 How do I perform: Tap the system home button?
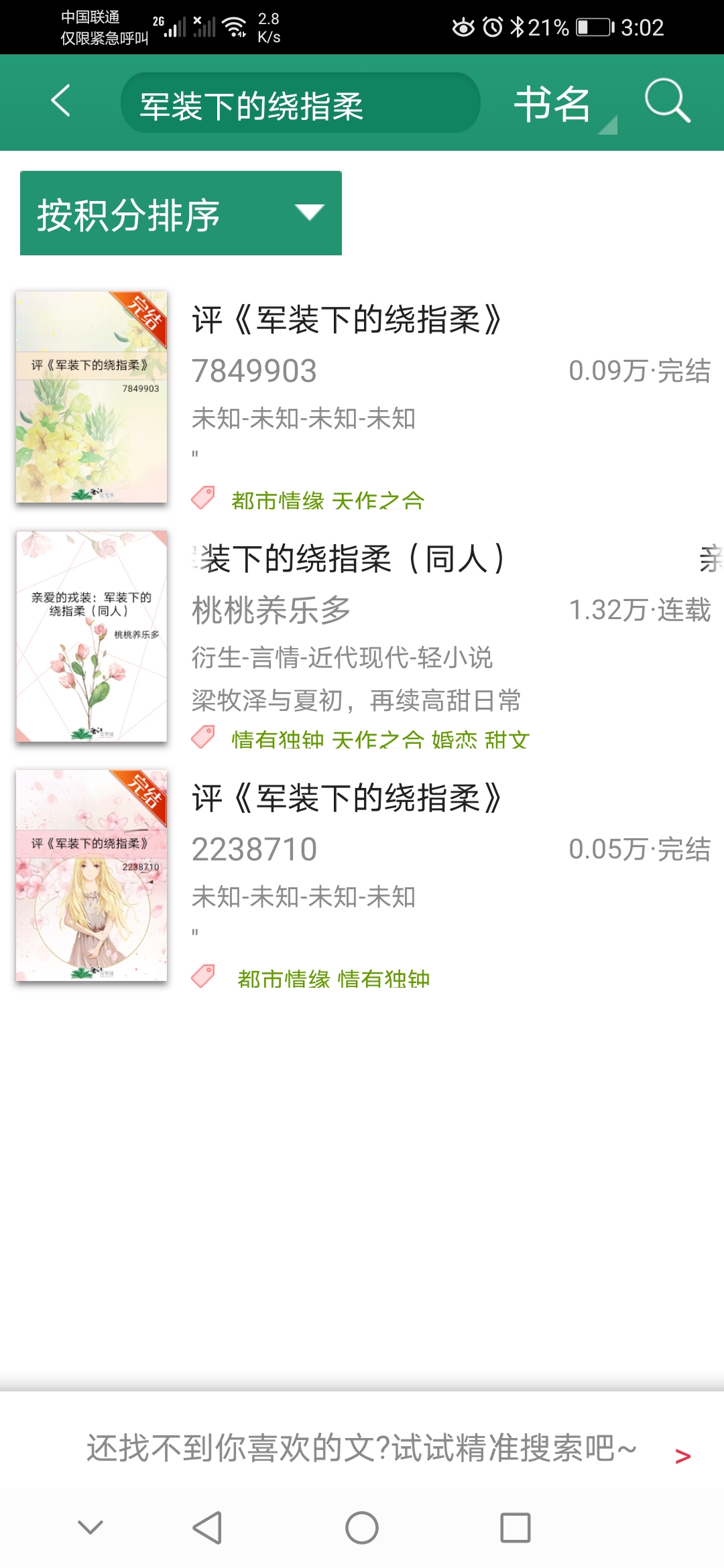[x=362, y=1528]
